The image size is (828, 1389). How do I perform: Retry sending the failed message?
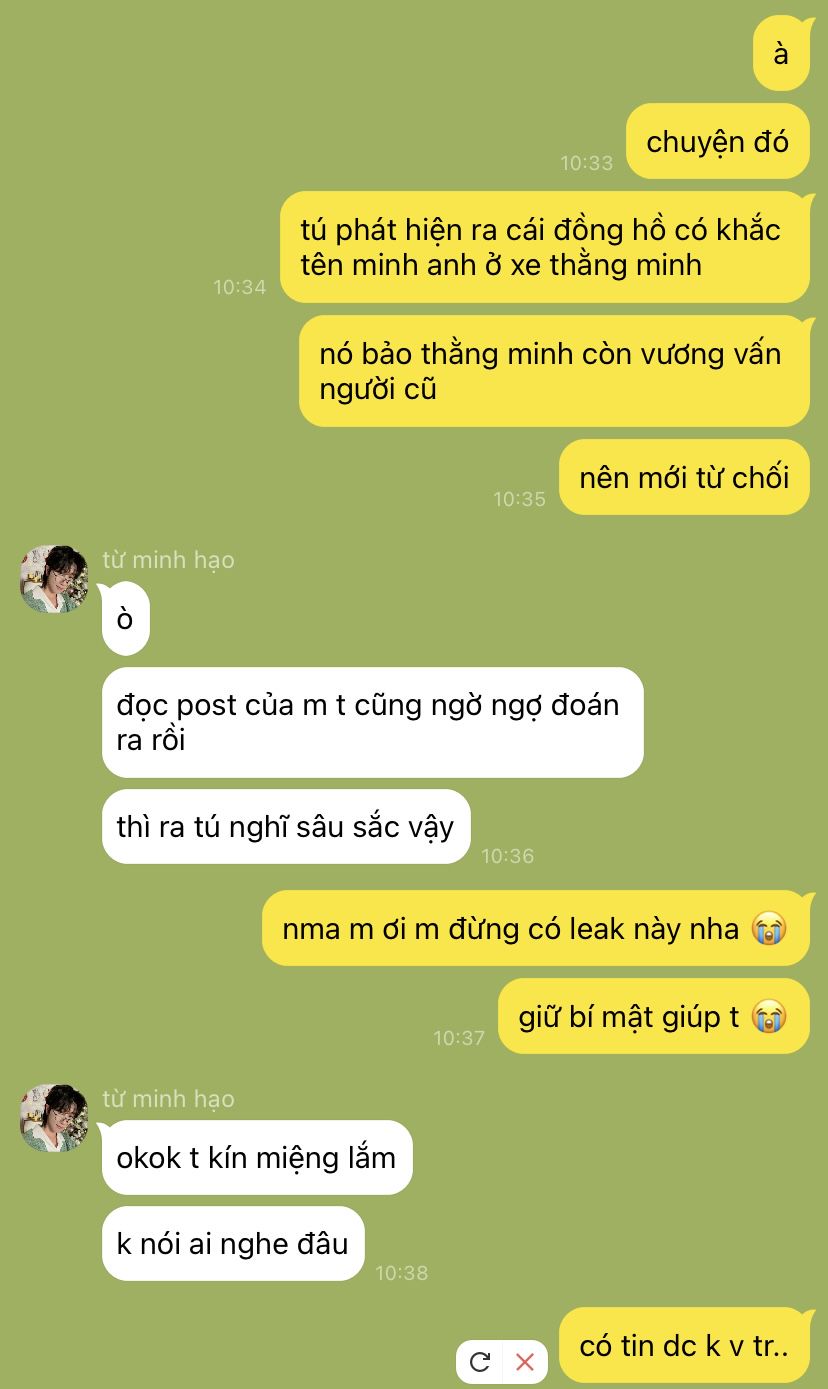tap(479, 1361)
